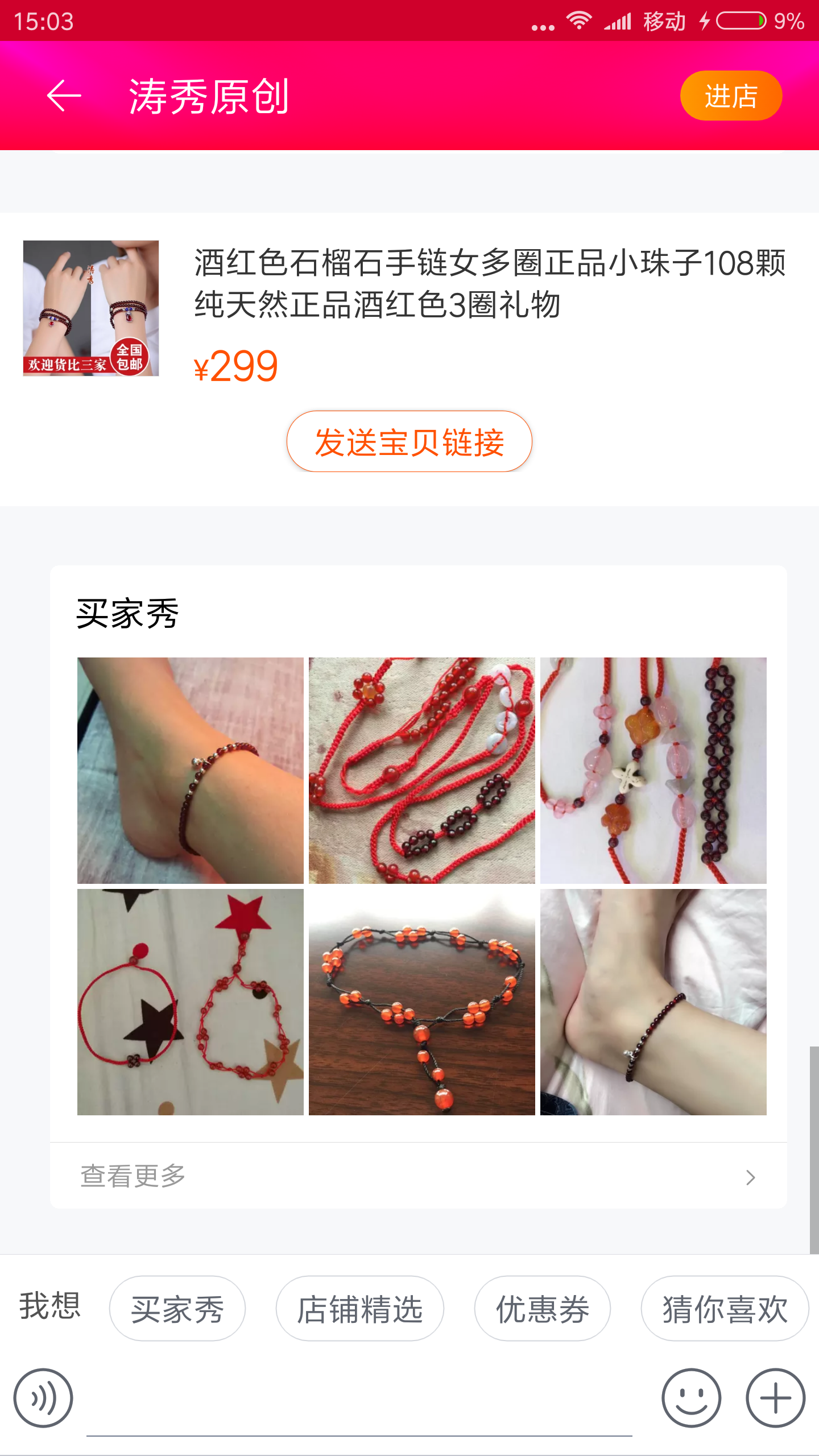Screen dimensions: 819x1456
Task: Select the 店铺精选 chip
Action: [x=359, y=1309]
